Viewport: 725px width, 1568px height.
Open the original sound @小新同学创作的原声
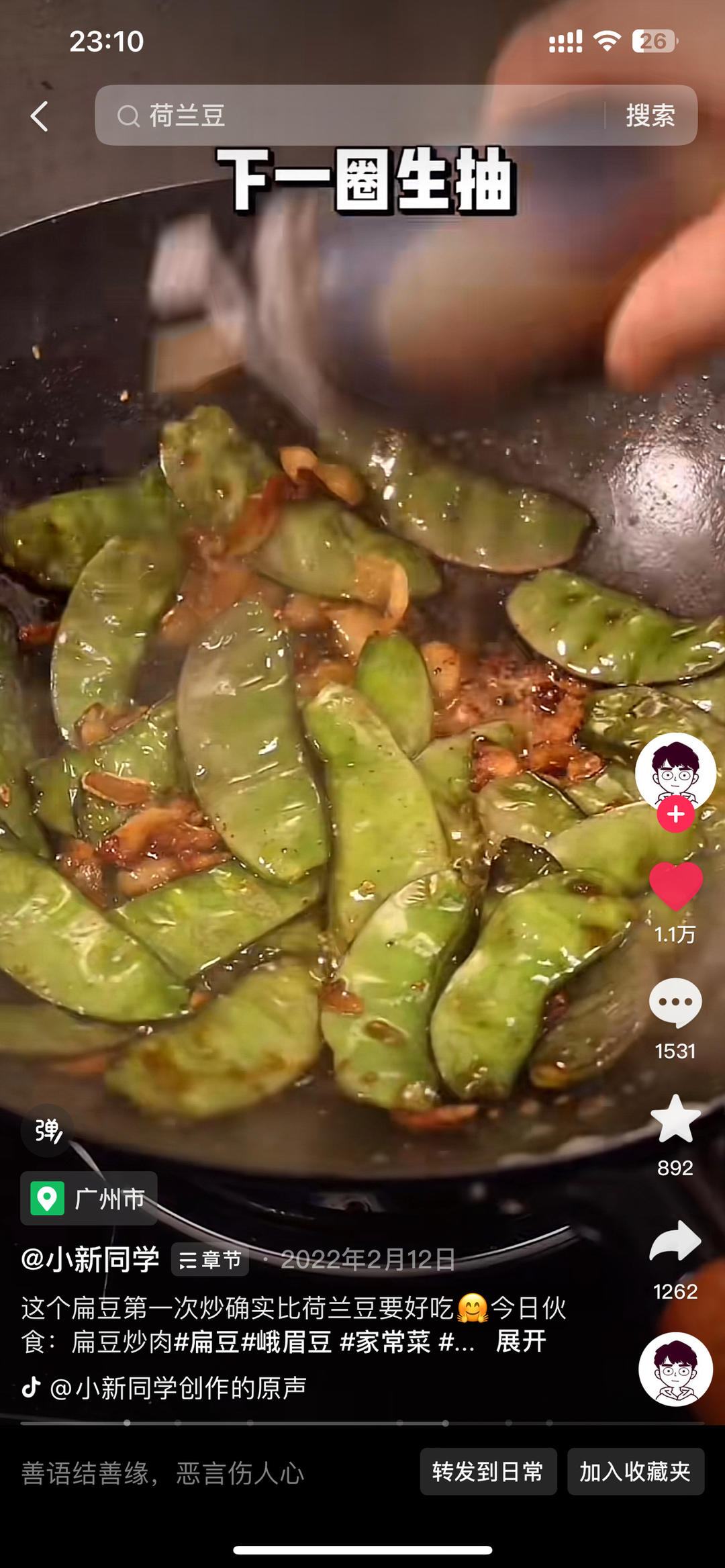(x=178, y=1387)
